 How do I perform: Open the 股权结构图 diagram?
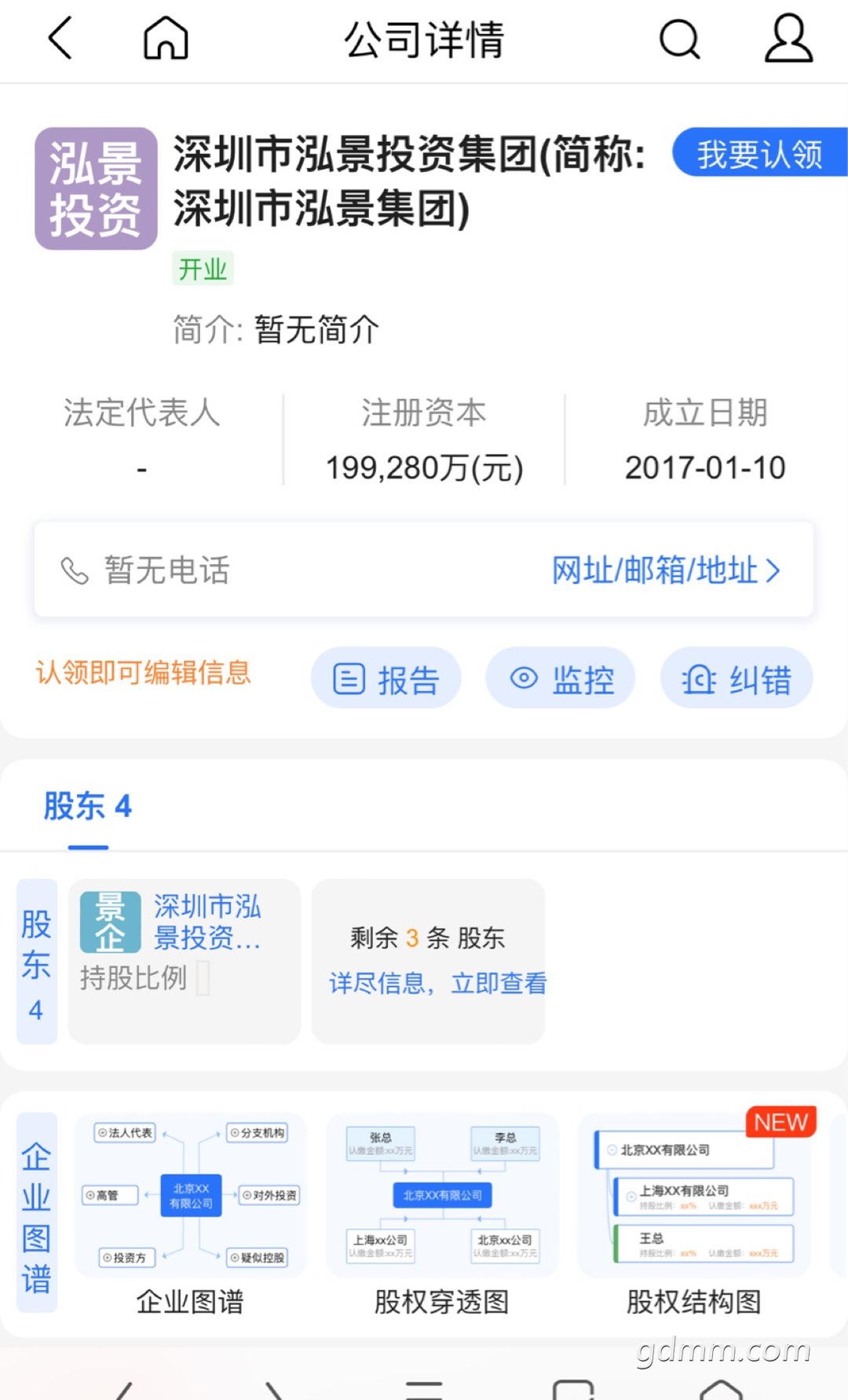(694, 1214)
